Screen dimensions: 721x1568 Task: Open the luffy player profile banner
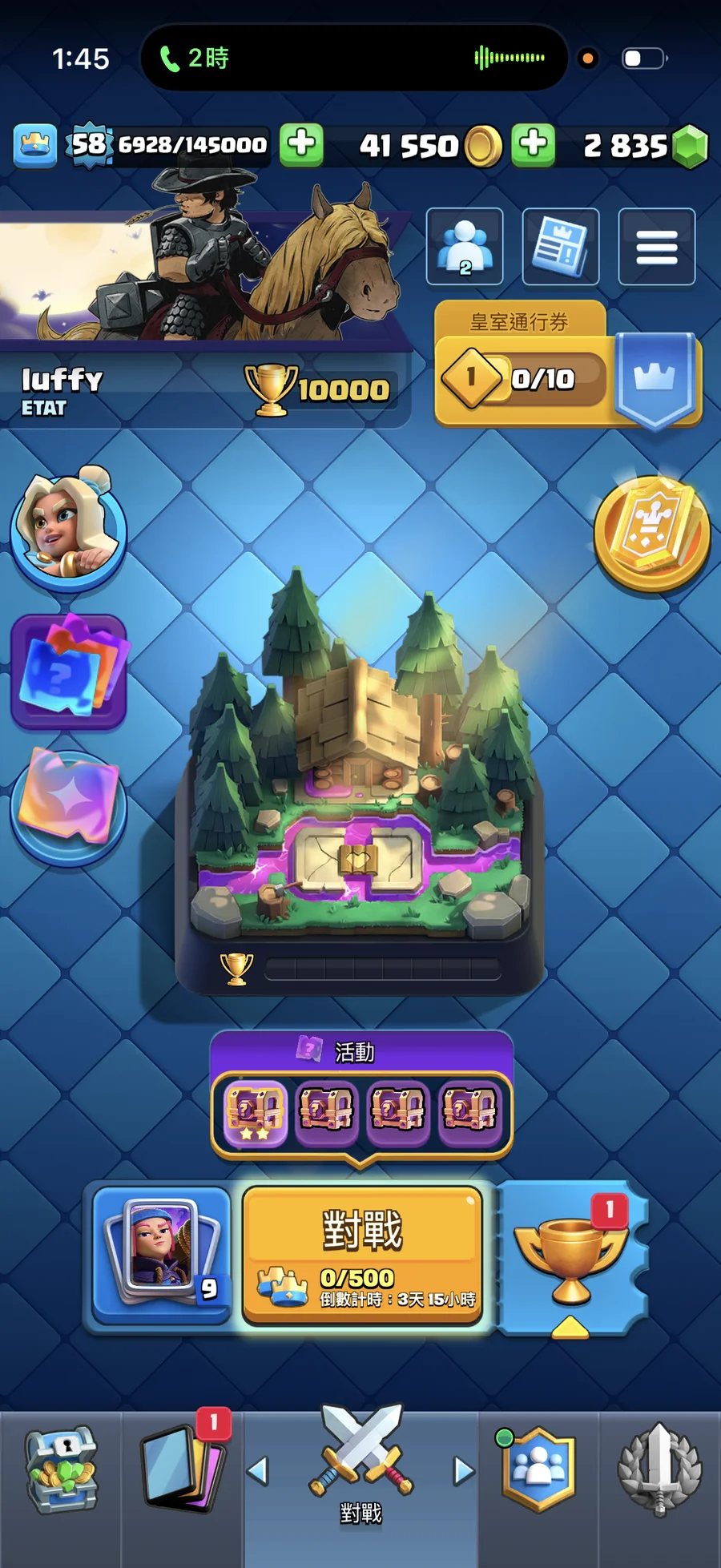click(x=205, y=312)
